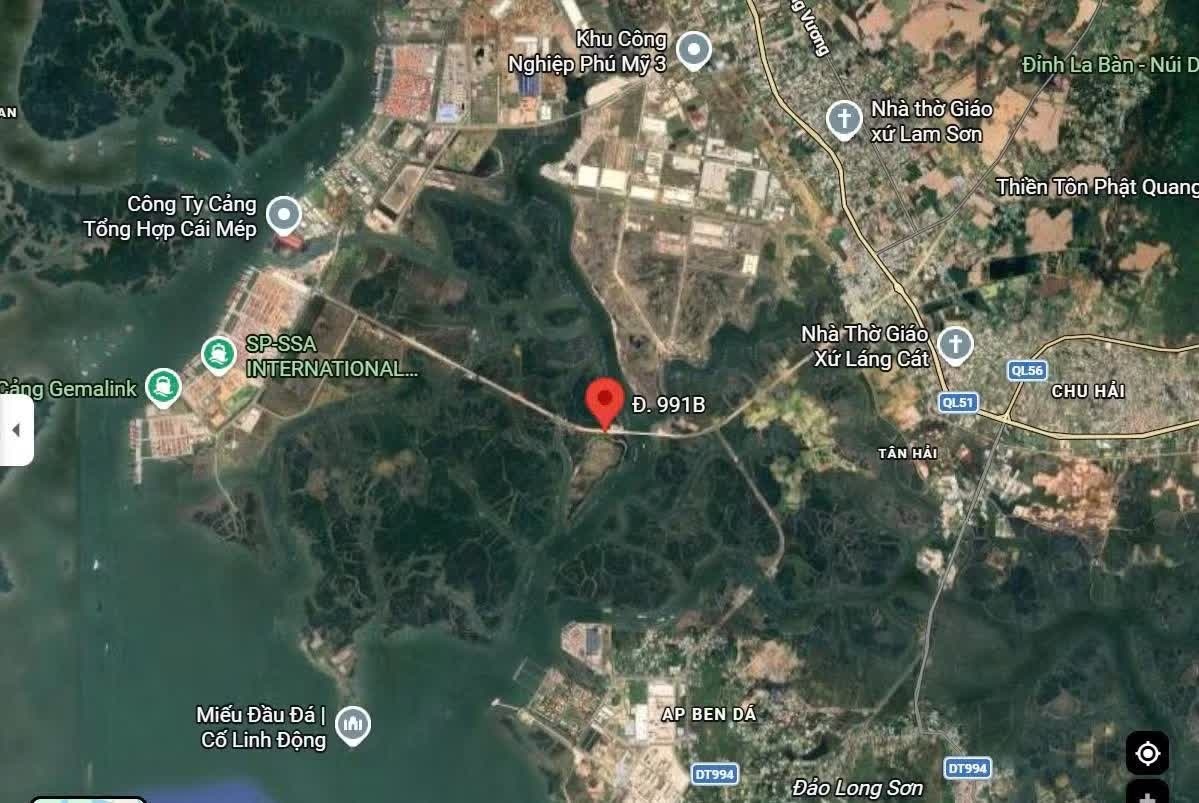
Task: Open Miếu Đầu Đá Cổ Linh Động marker
Action: (352, 726)
